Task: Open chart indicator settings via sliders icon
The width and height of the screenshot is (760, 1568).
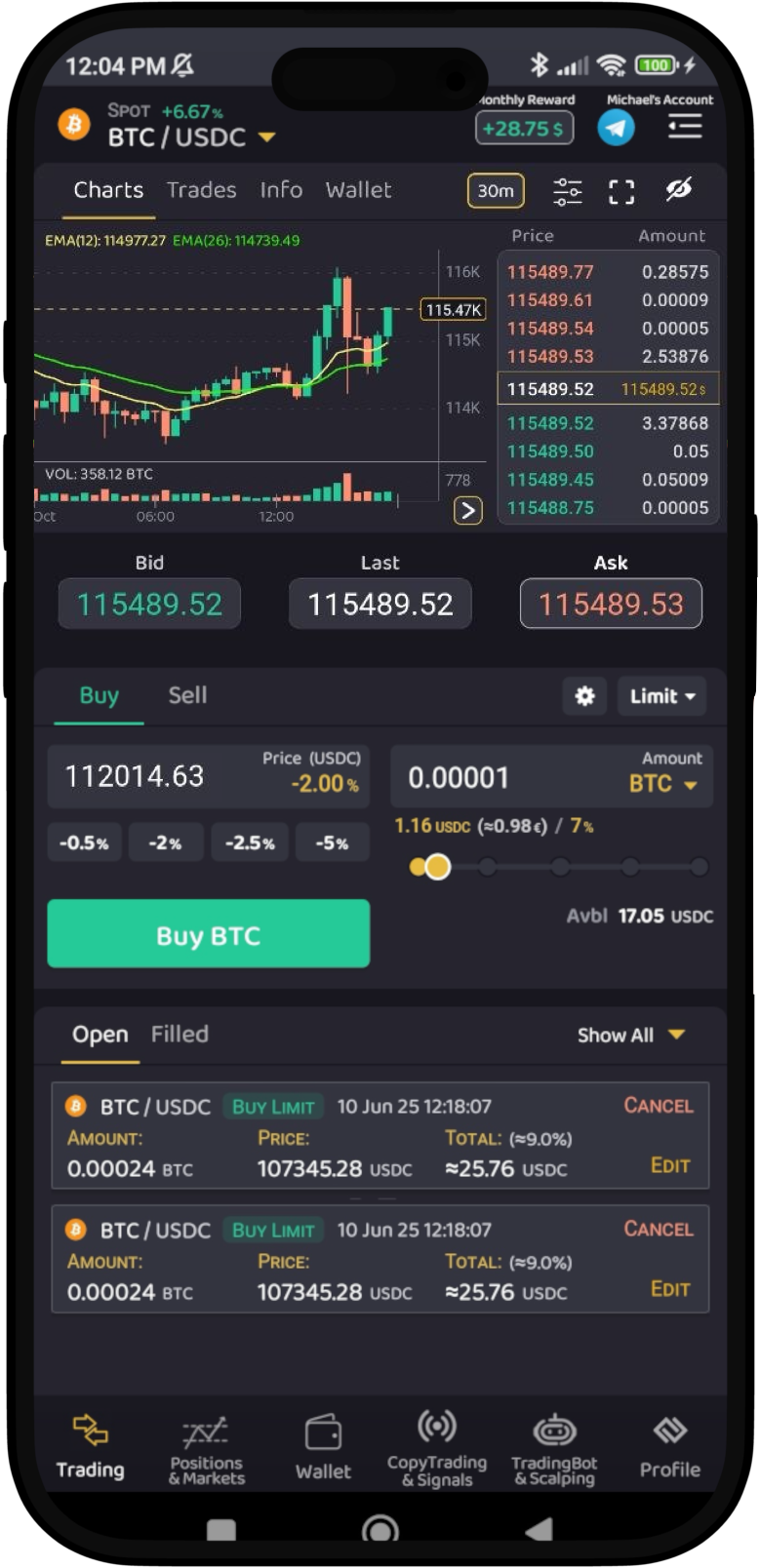Action: pos(567,192)
